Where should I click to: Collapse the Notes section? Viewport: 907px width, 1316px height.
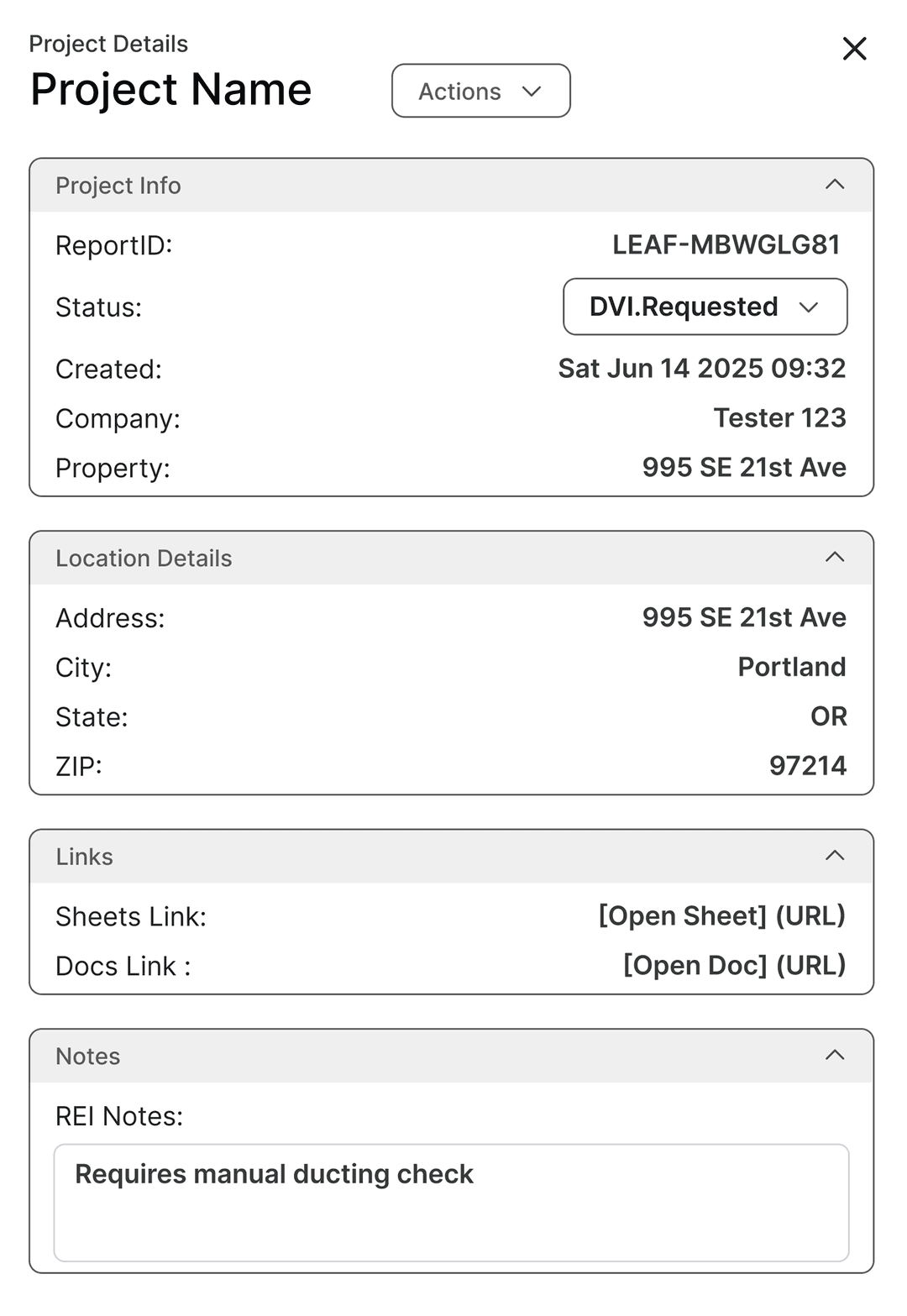pyautogui.click(x=834, y=1056)
